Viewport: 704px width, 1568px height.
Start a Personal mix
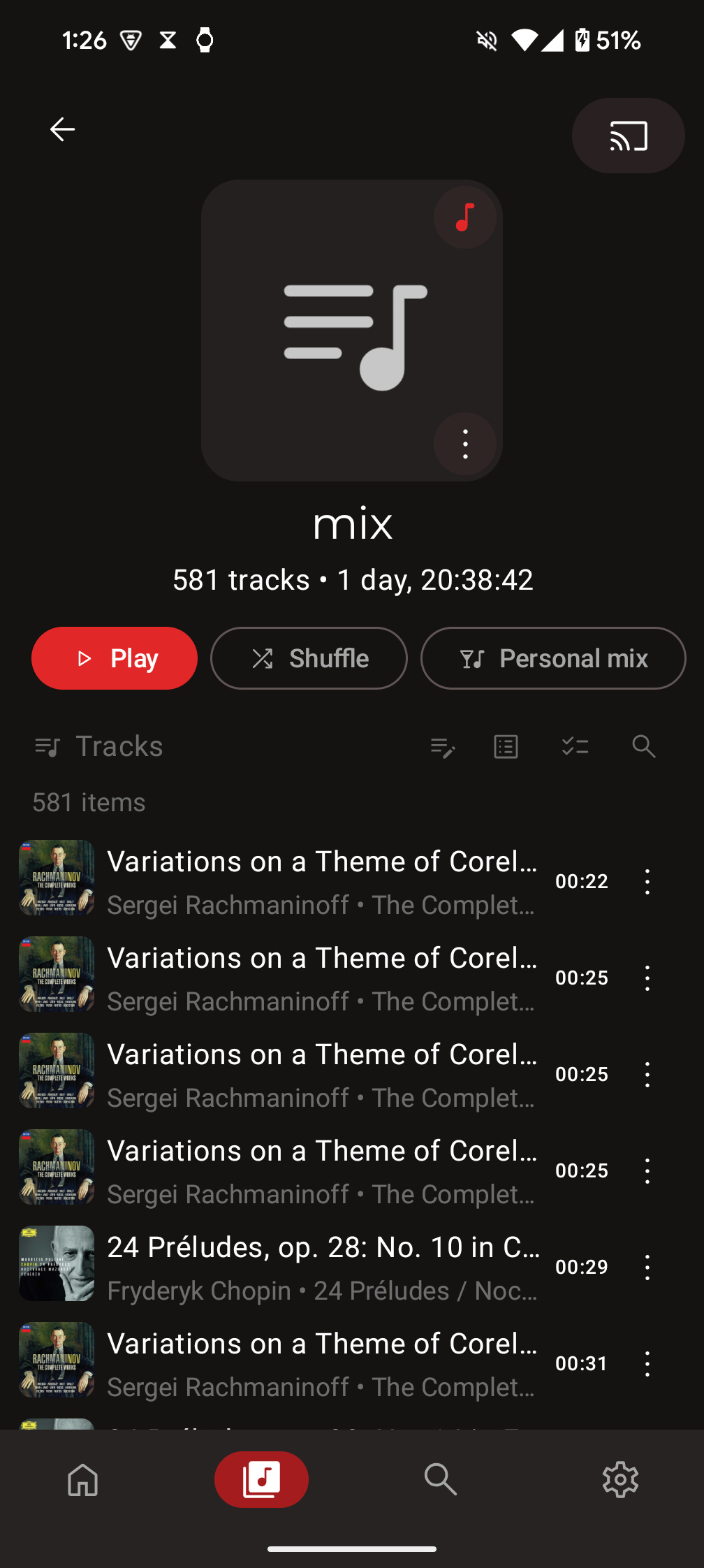[553, 658]
